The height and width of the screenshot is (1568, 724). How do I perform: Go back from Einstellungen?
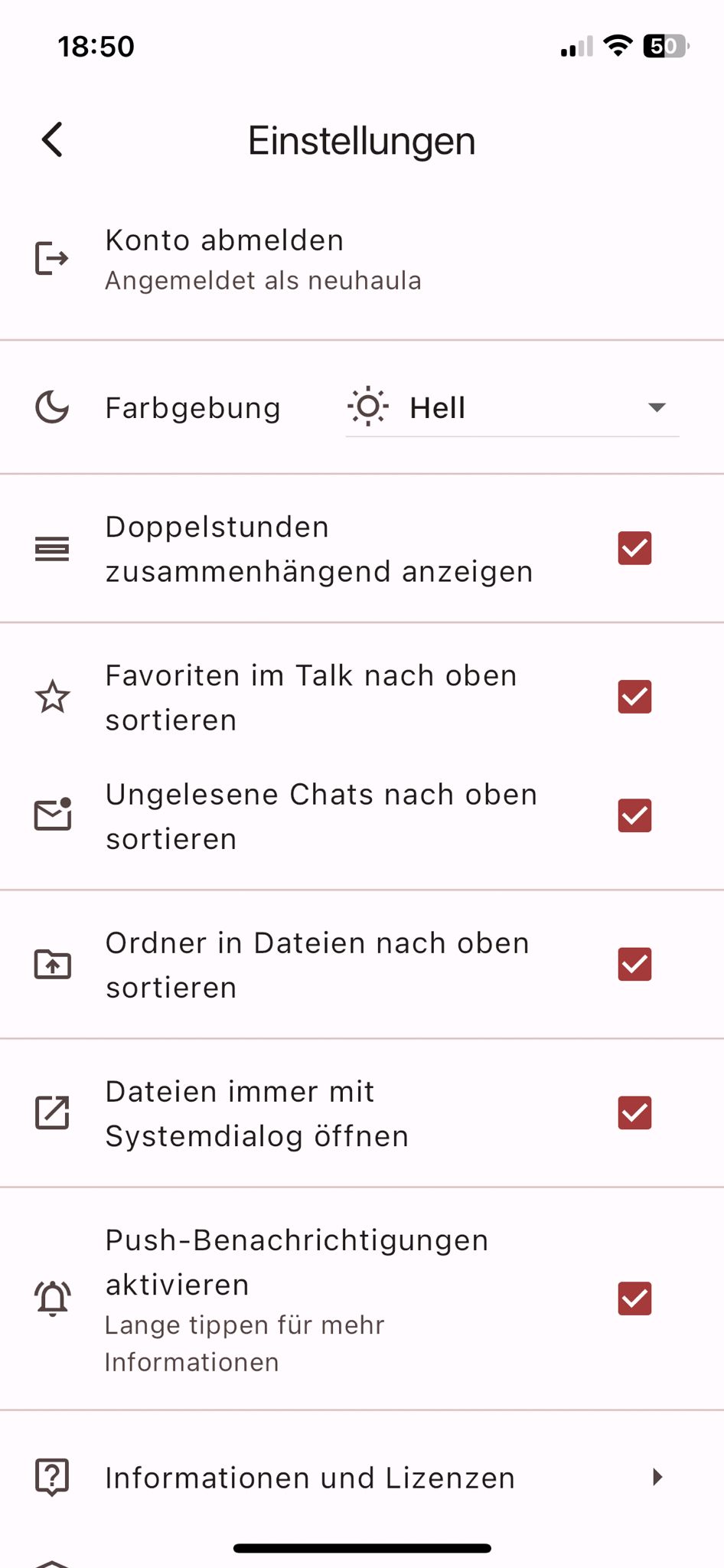[52, 140]
